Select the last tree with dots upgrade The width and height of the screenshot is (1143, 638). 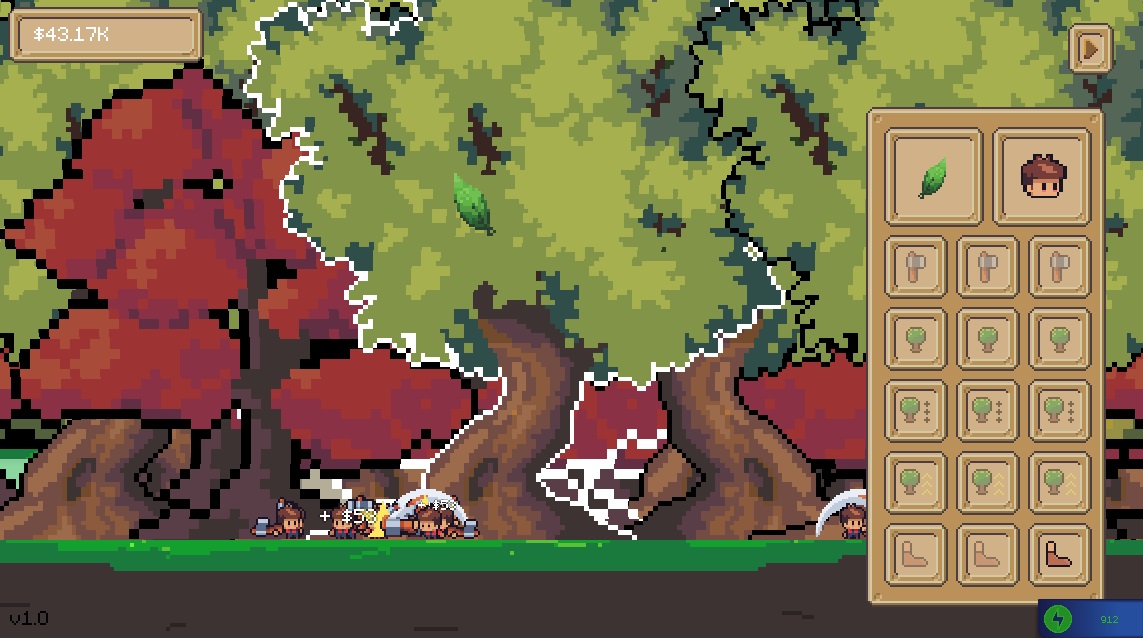1059,411
